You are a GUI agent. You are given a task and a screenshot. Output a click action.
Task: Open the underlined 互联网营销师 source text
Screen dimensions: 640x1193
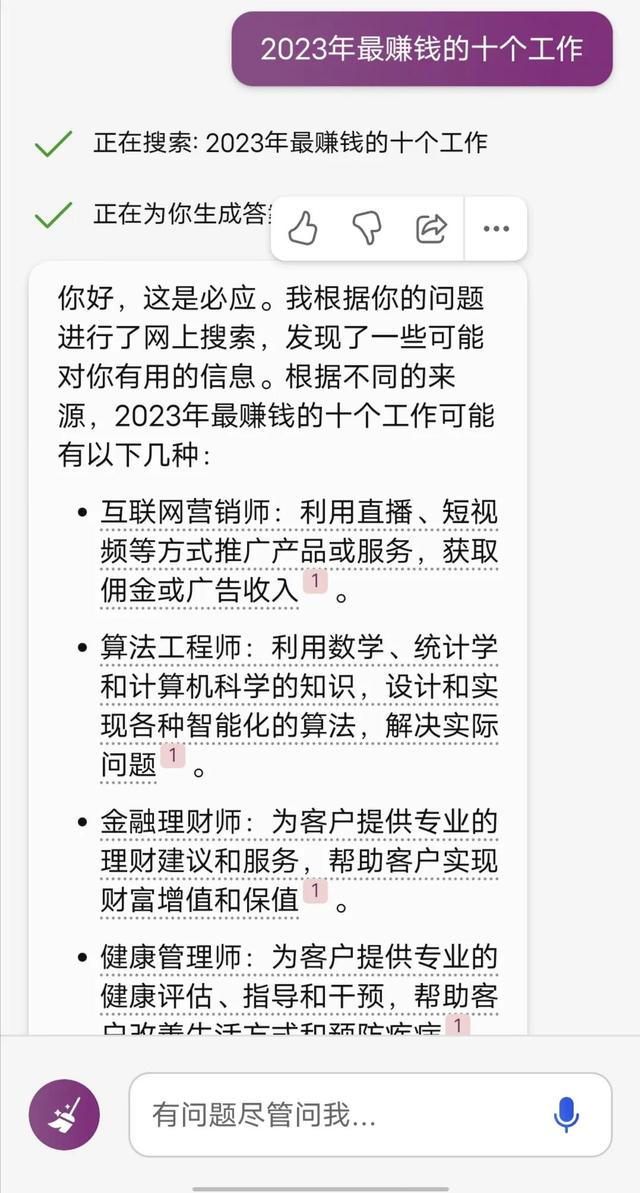point(299,552)
